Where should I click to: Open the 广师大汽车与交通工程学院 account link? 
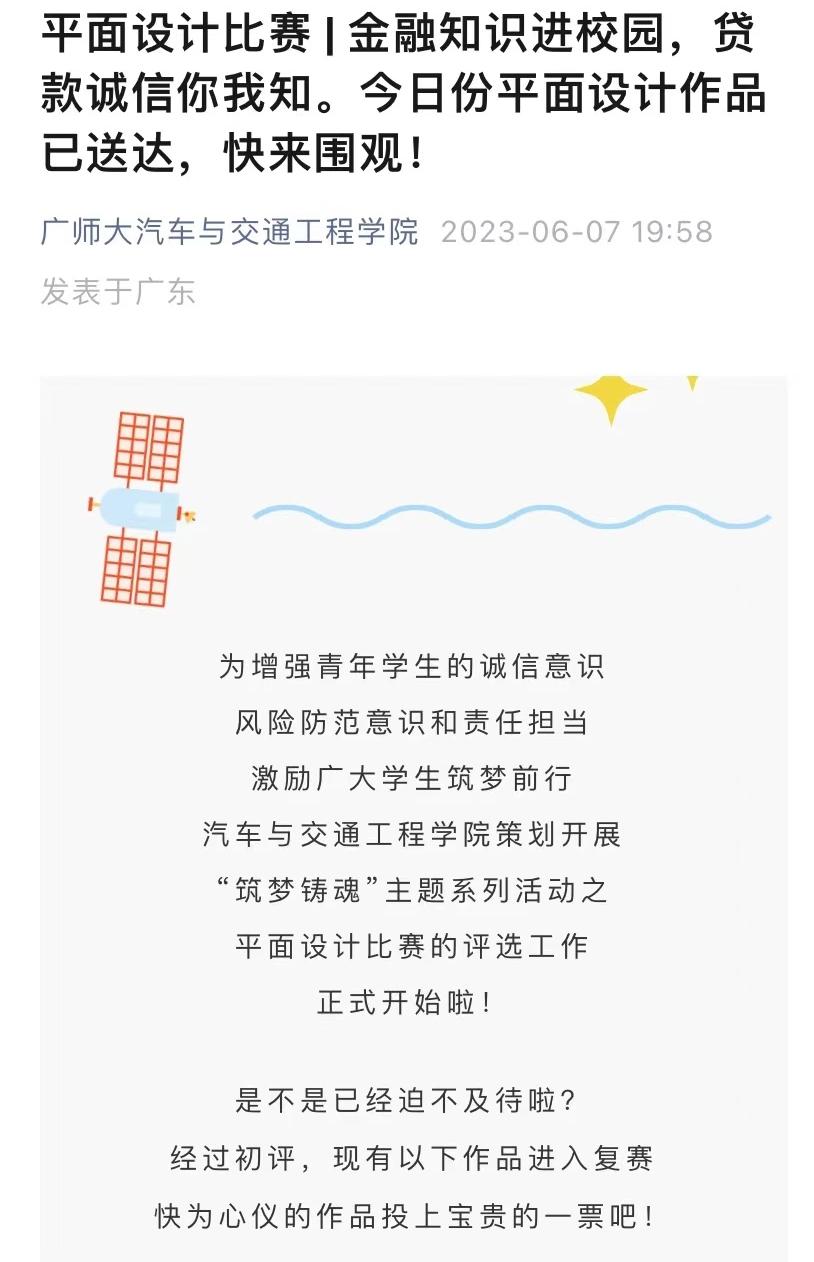[x=230, y=232]
